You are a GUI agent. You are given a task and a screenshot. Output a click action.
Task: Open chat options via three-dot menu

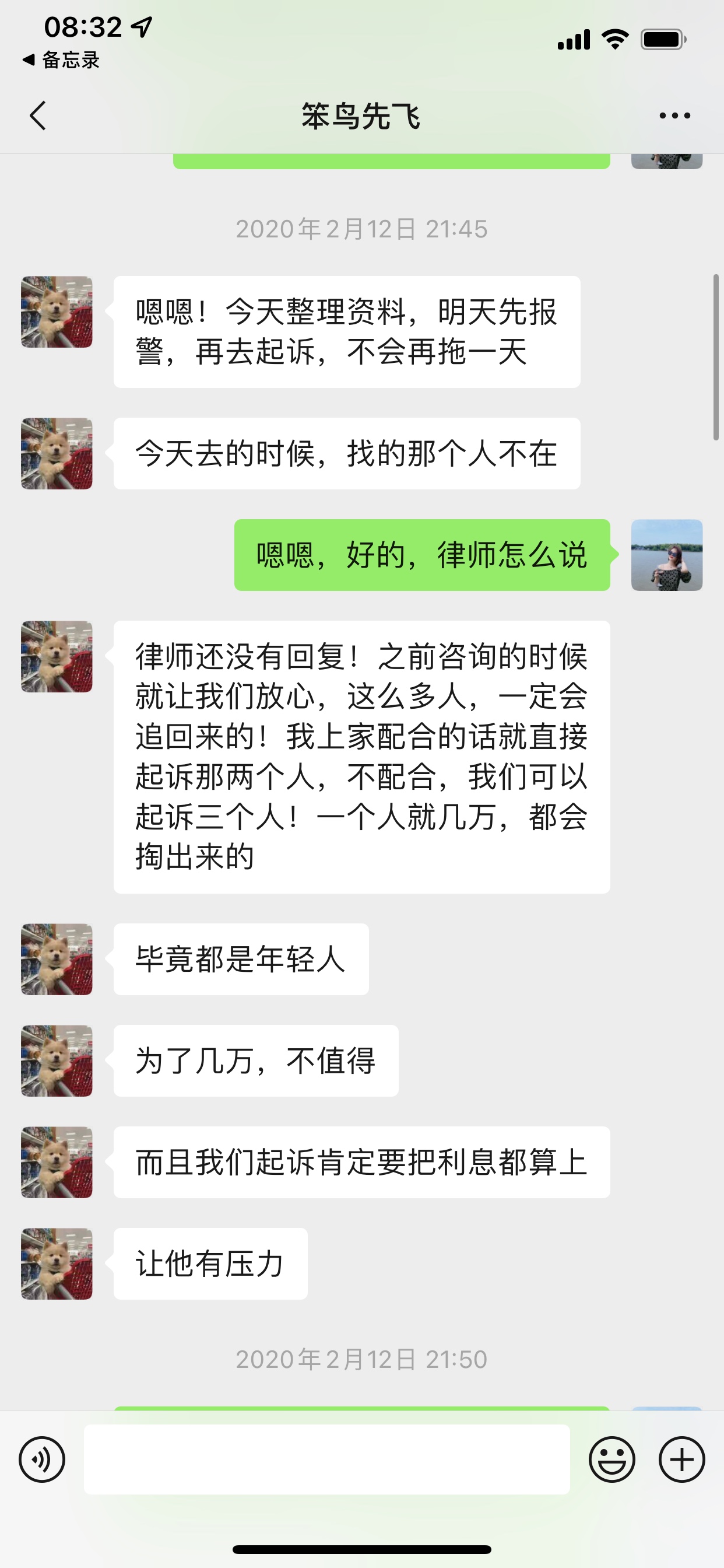tap(674, 116)
